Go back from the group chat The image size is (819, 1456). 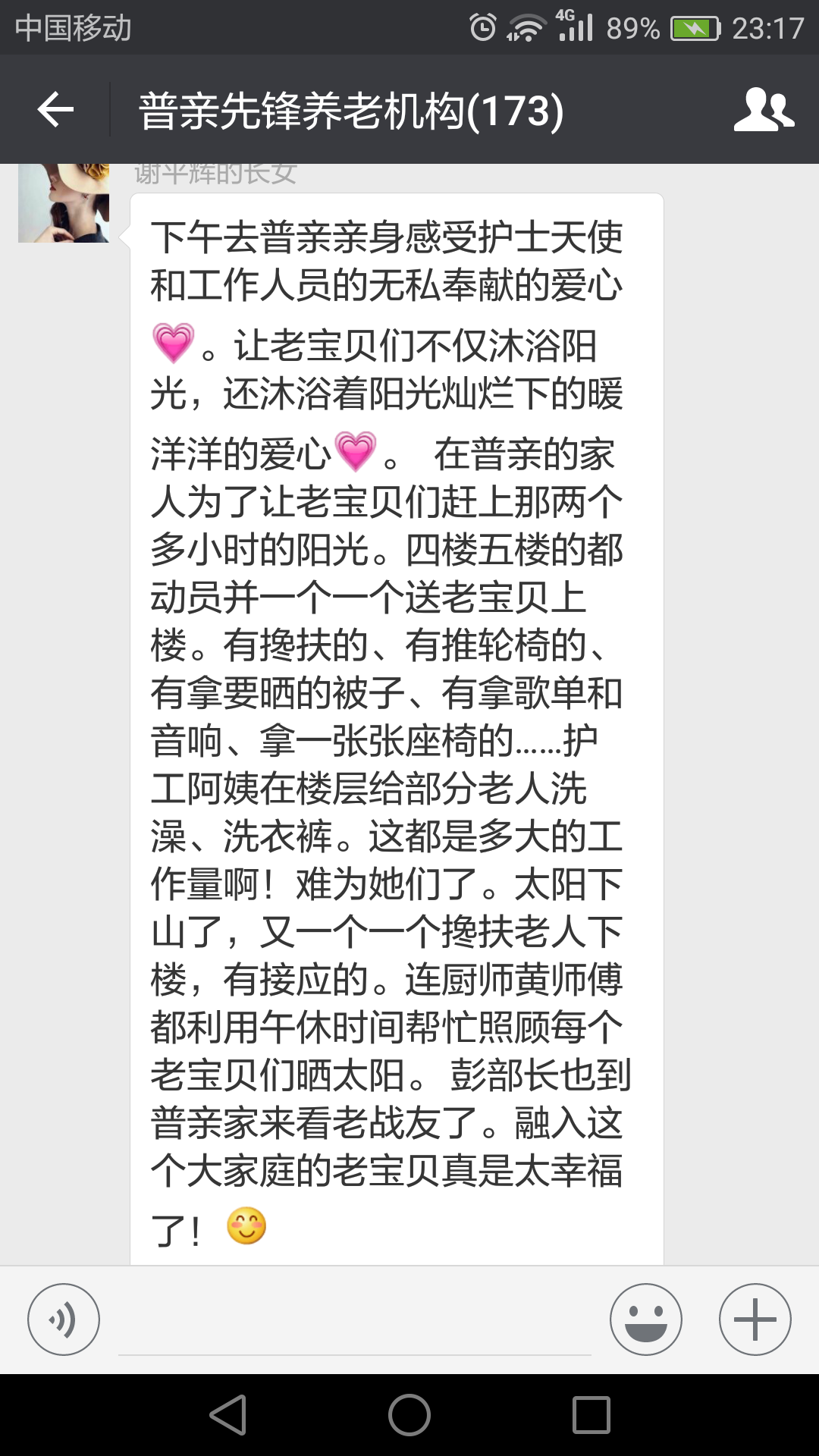click(x=55, y=110)
